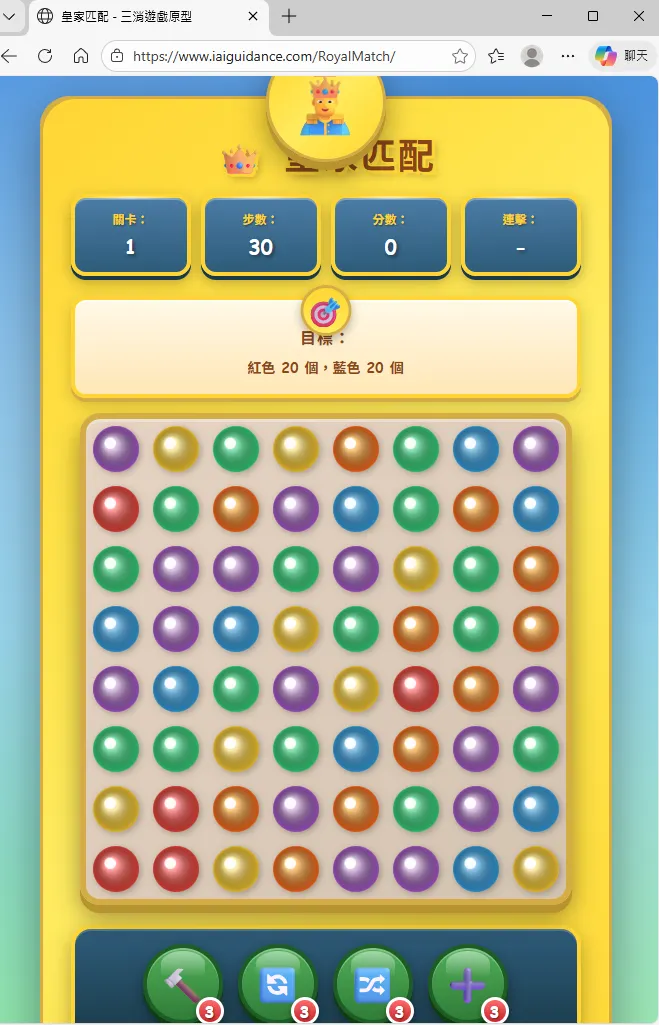Screen dimensions: 659x1025
Task: Open the browser home page
Action: (x=81, y=56)
